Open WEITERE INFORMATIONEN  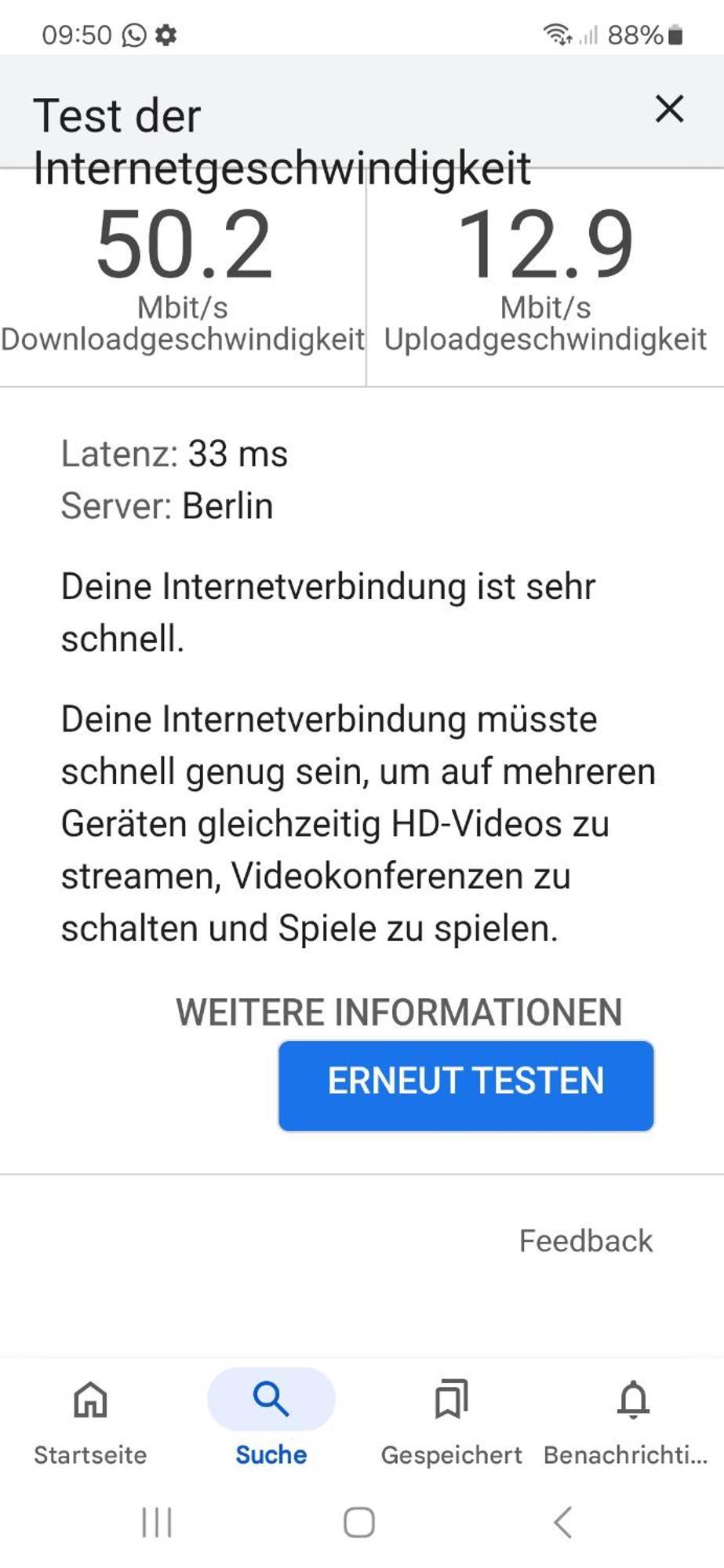[x=398, y=1011]
